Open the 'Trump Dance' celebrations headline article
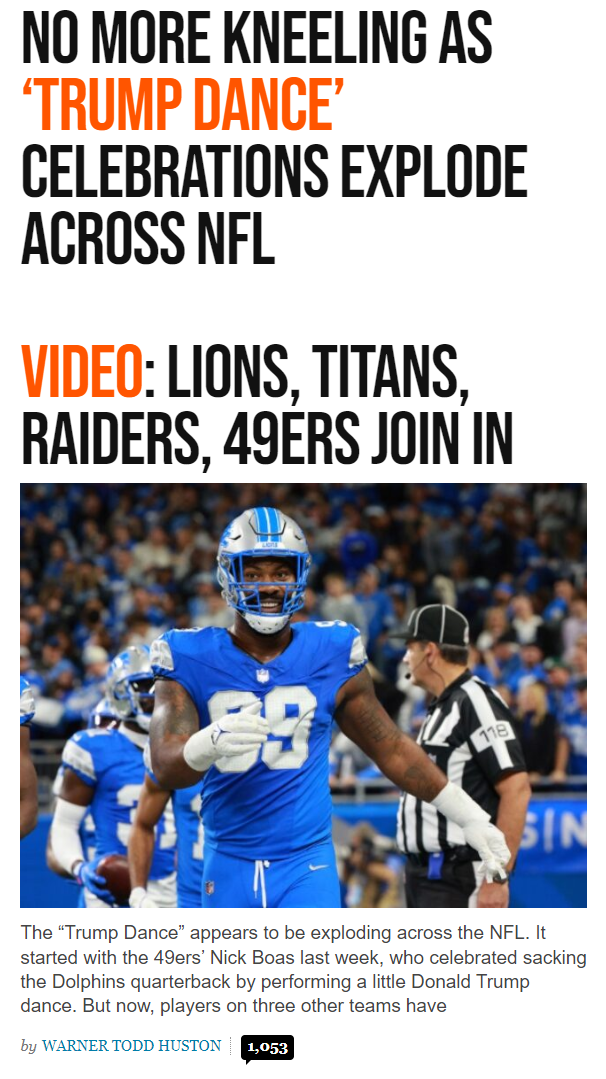 (x=274, y=138)
